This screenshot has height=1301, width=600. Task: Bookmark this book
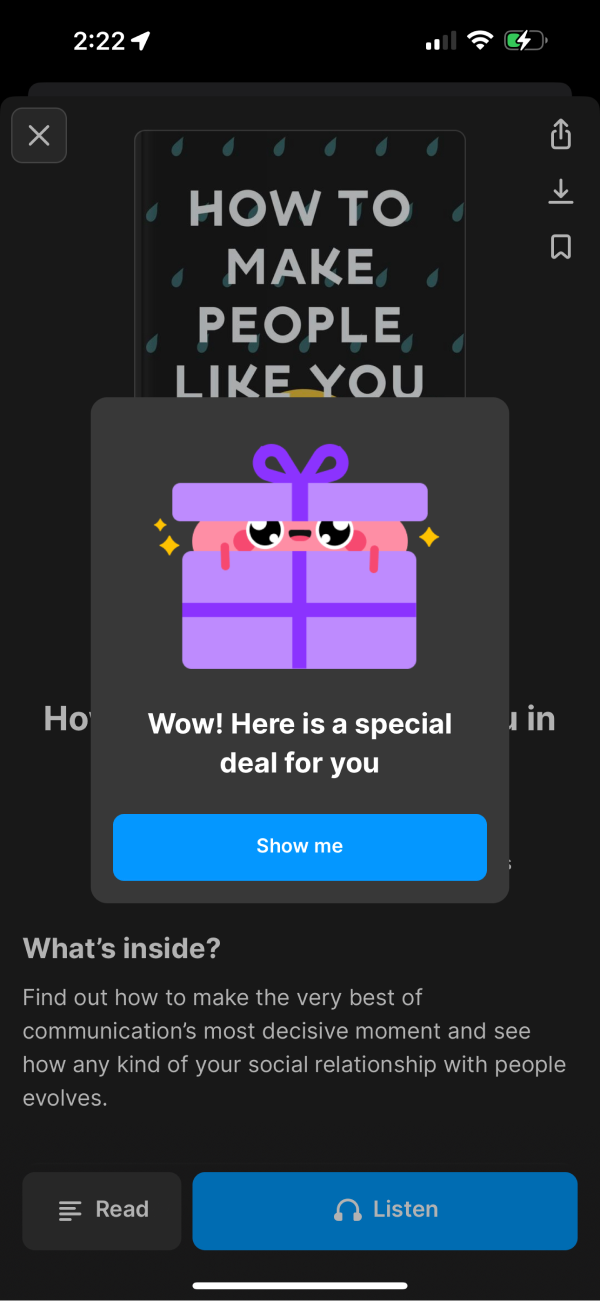(x=561, y=246)
